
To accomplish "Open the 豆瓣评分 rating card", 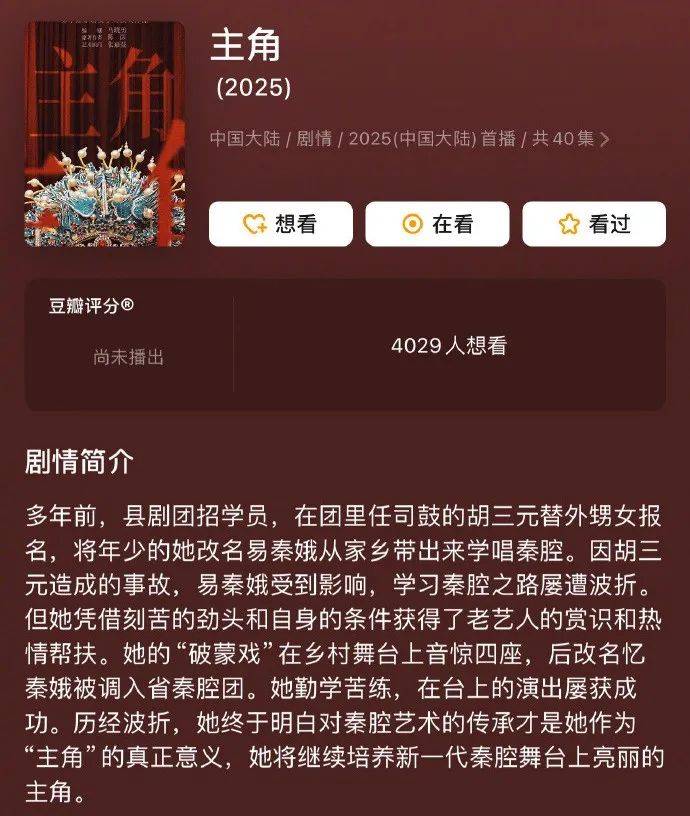I will (x=130, y=345).
